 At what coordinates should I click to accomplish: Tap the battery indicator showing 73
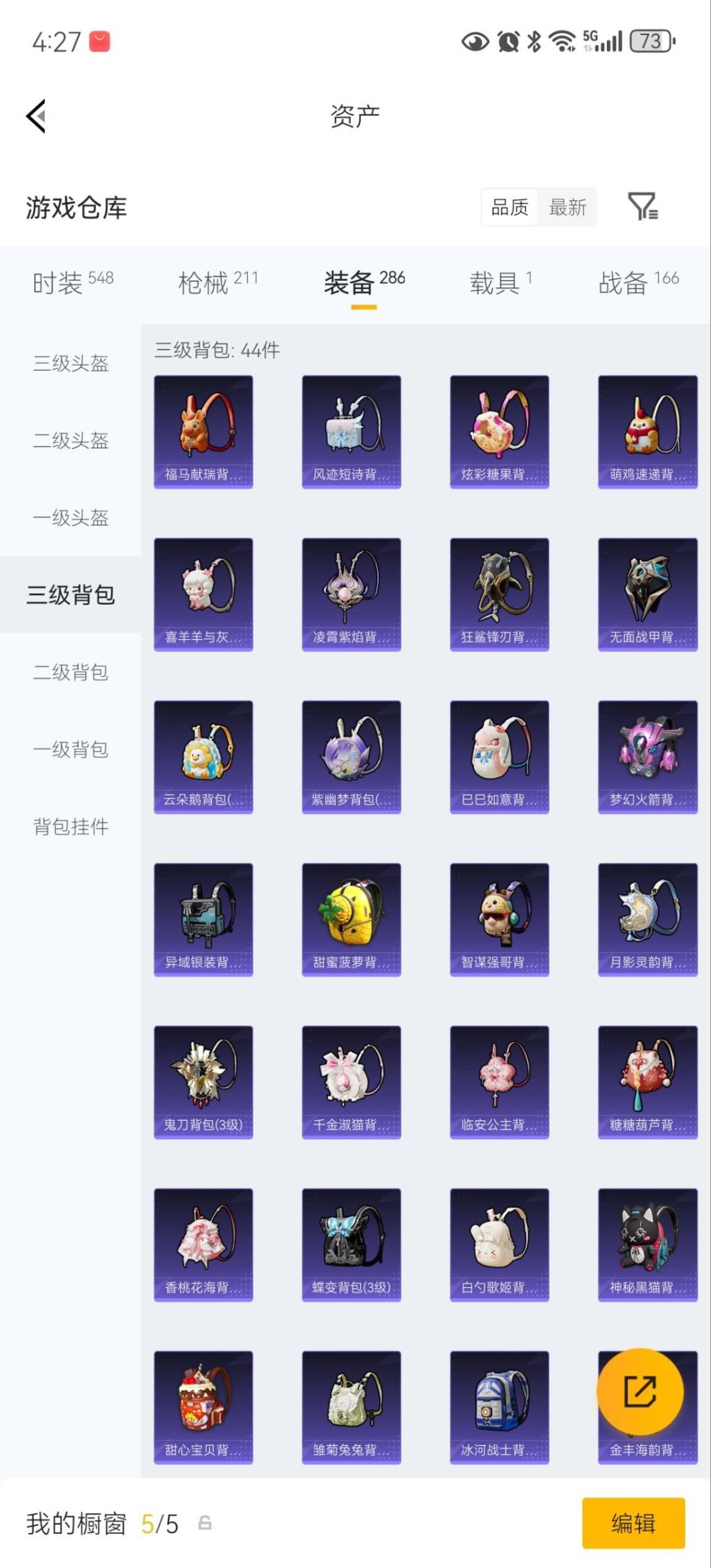[652, 41]
